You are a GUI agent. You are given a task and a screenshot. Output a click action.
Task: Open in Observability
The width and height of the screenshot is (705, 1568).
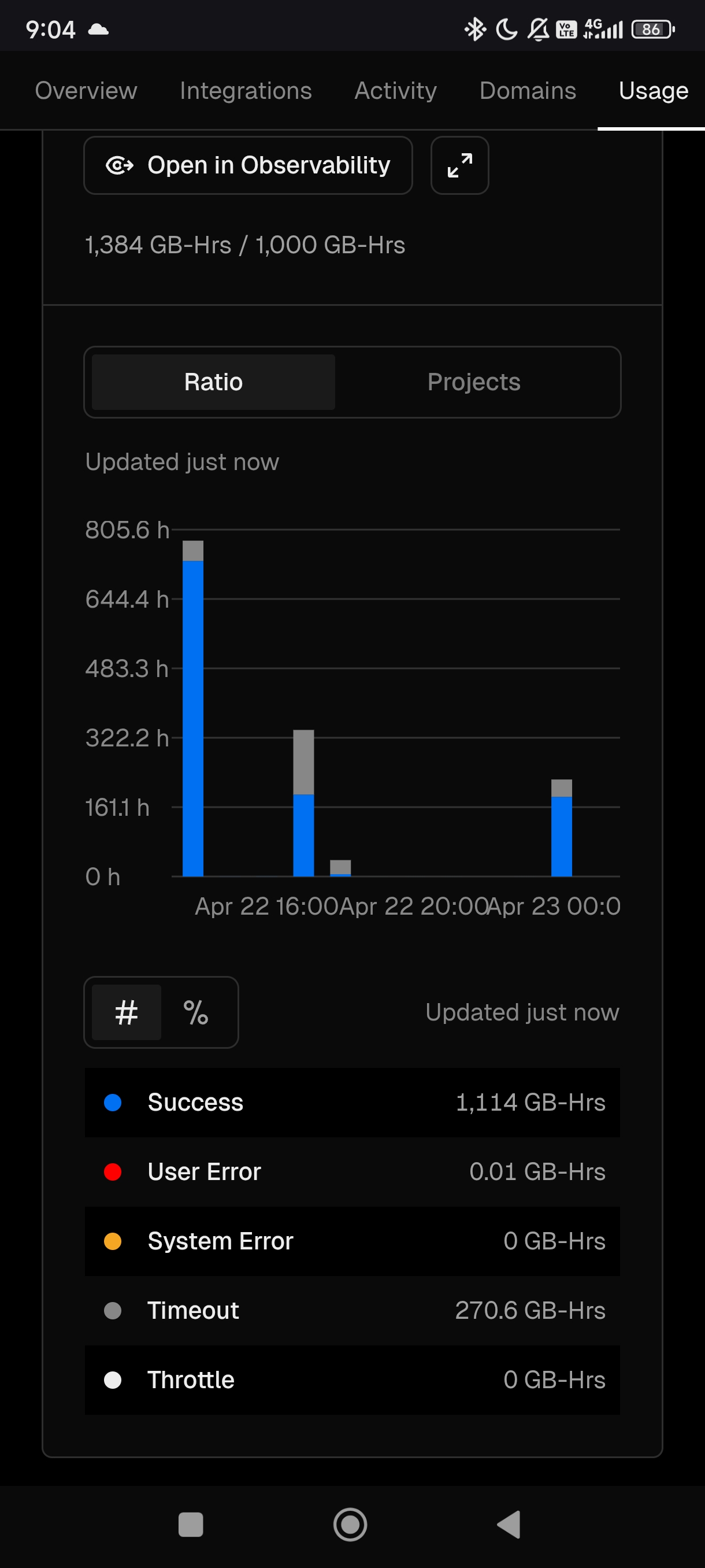pyautogui.click(x=247, y=165)
